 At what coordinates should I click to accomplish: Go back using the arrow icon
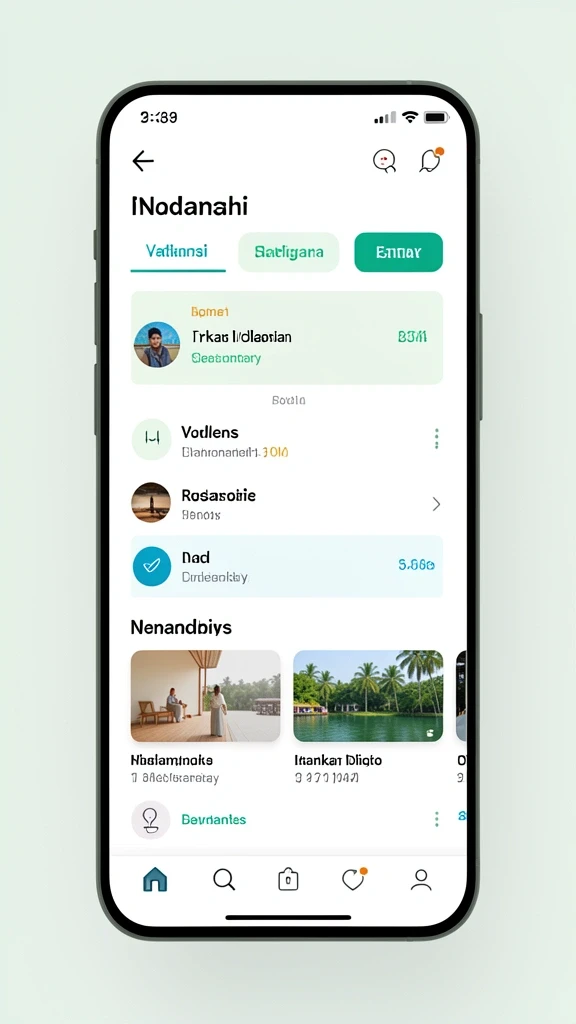pos(143,161)
